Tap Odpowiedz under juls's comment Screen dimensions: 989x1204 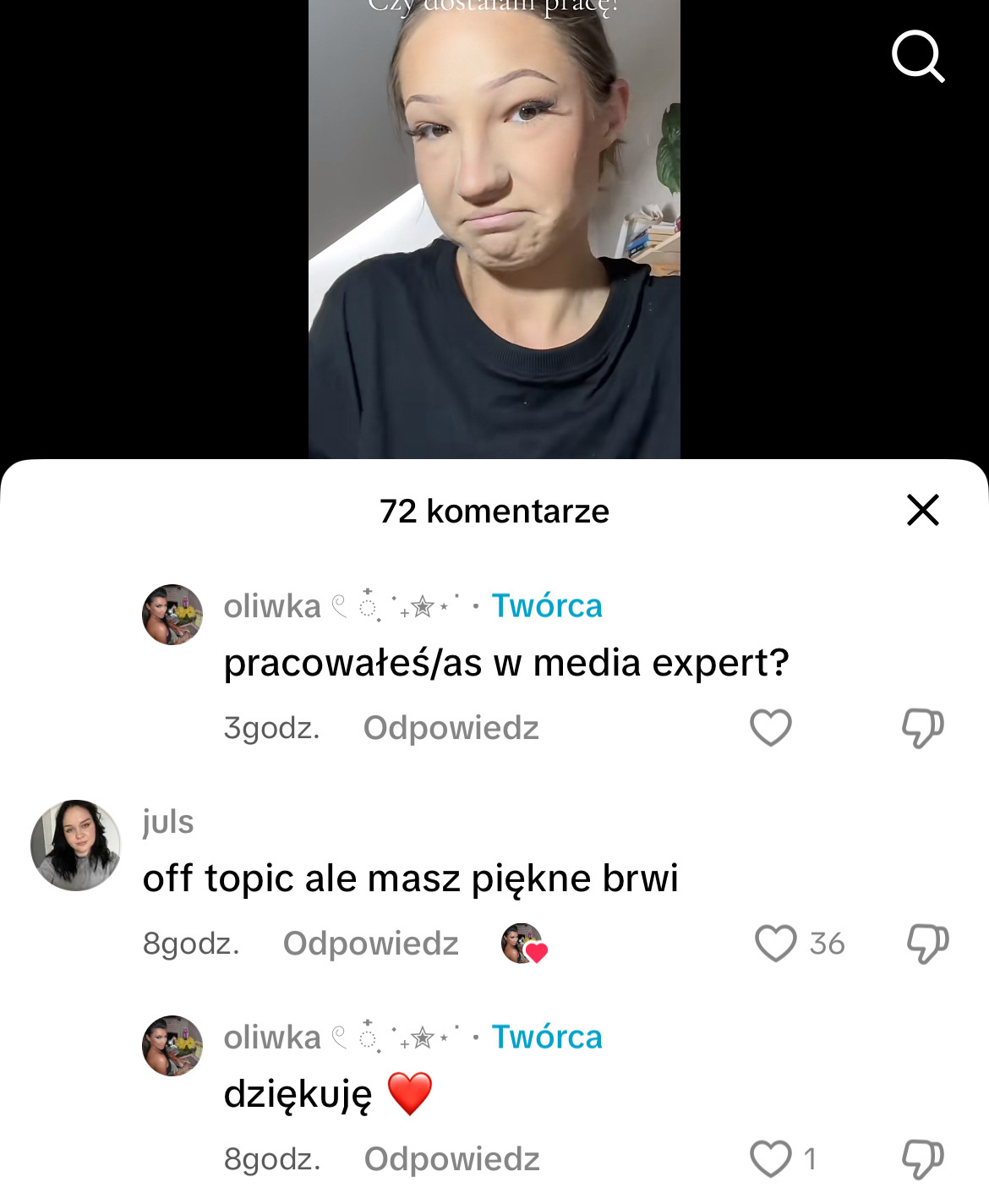370,944
